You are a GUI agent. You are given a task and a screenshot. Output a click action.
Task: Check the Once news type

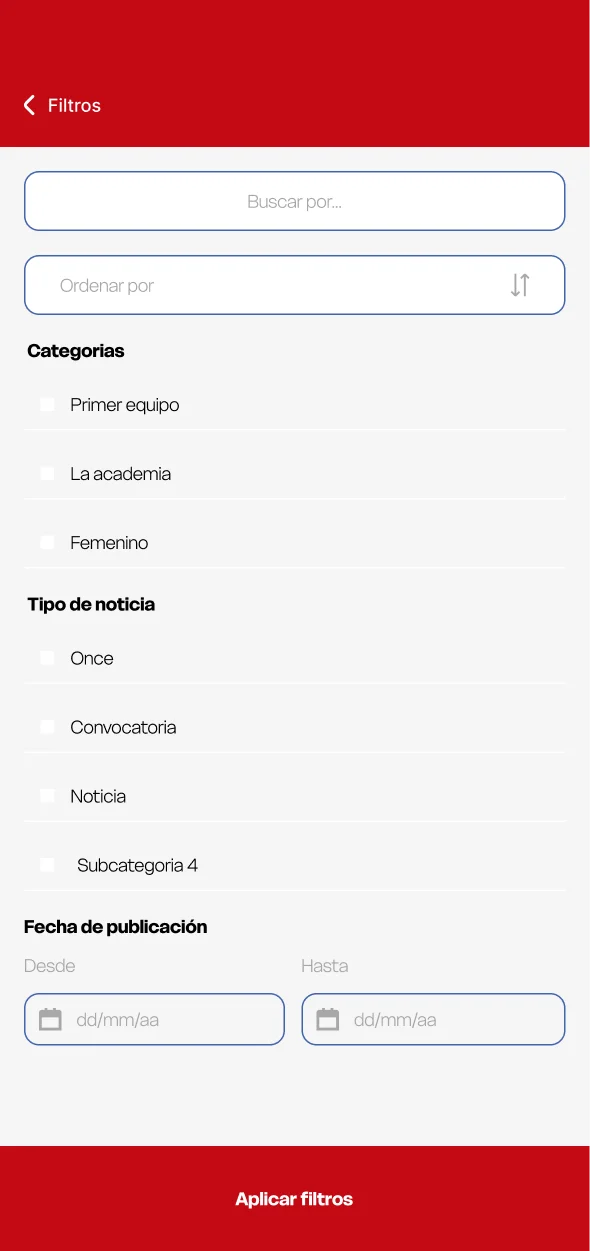click(47, 657)
